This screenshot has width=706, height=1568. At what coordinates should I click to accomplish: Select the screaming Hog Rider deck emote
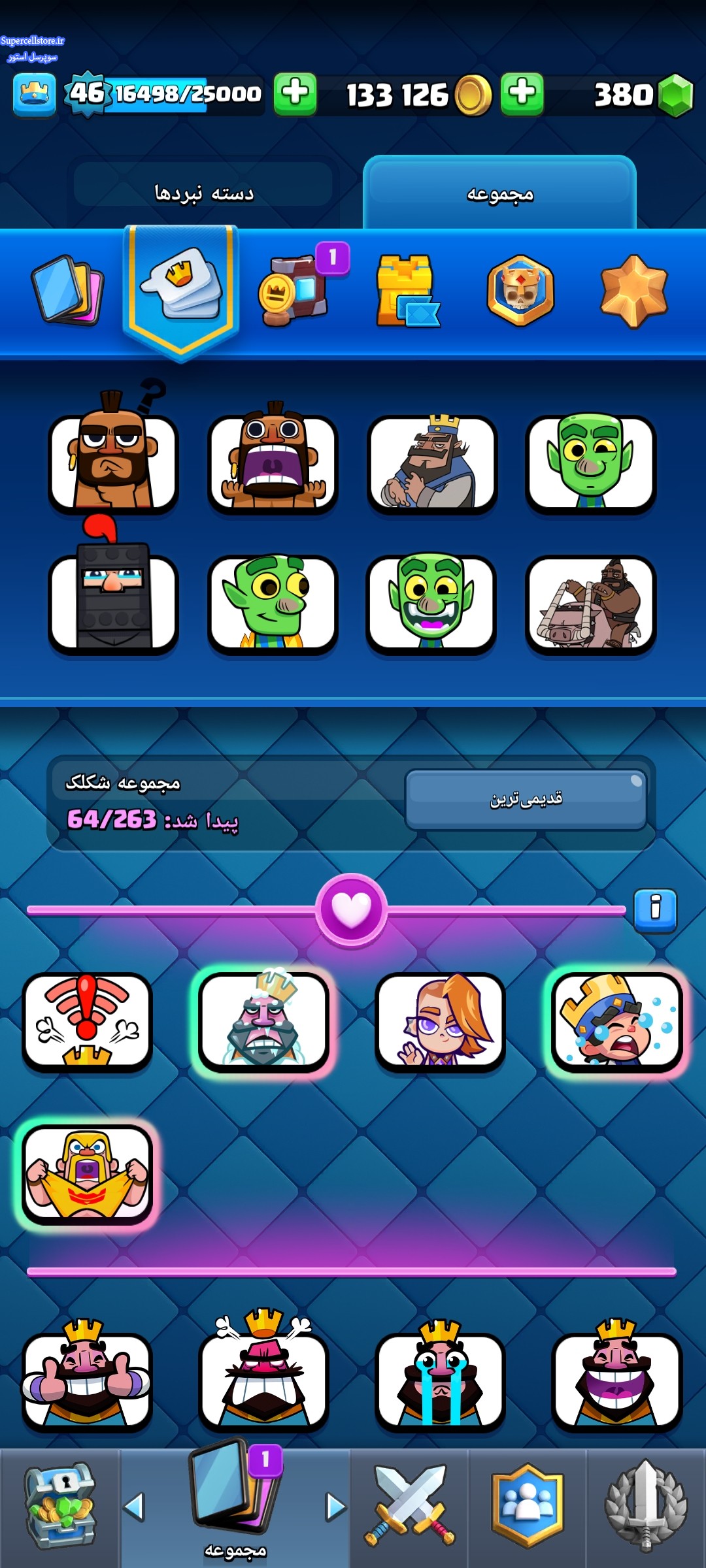click(x=273, y=463)
